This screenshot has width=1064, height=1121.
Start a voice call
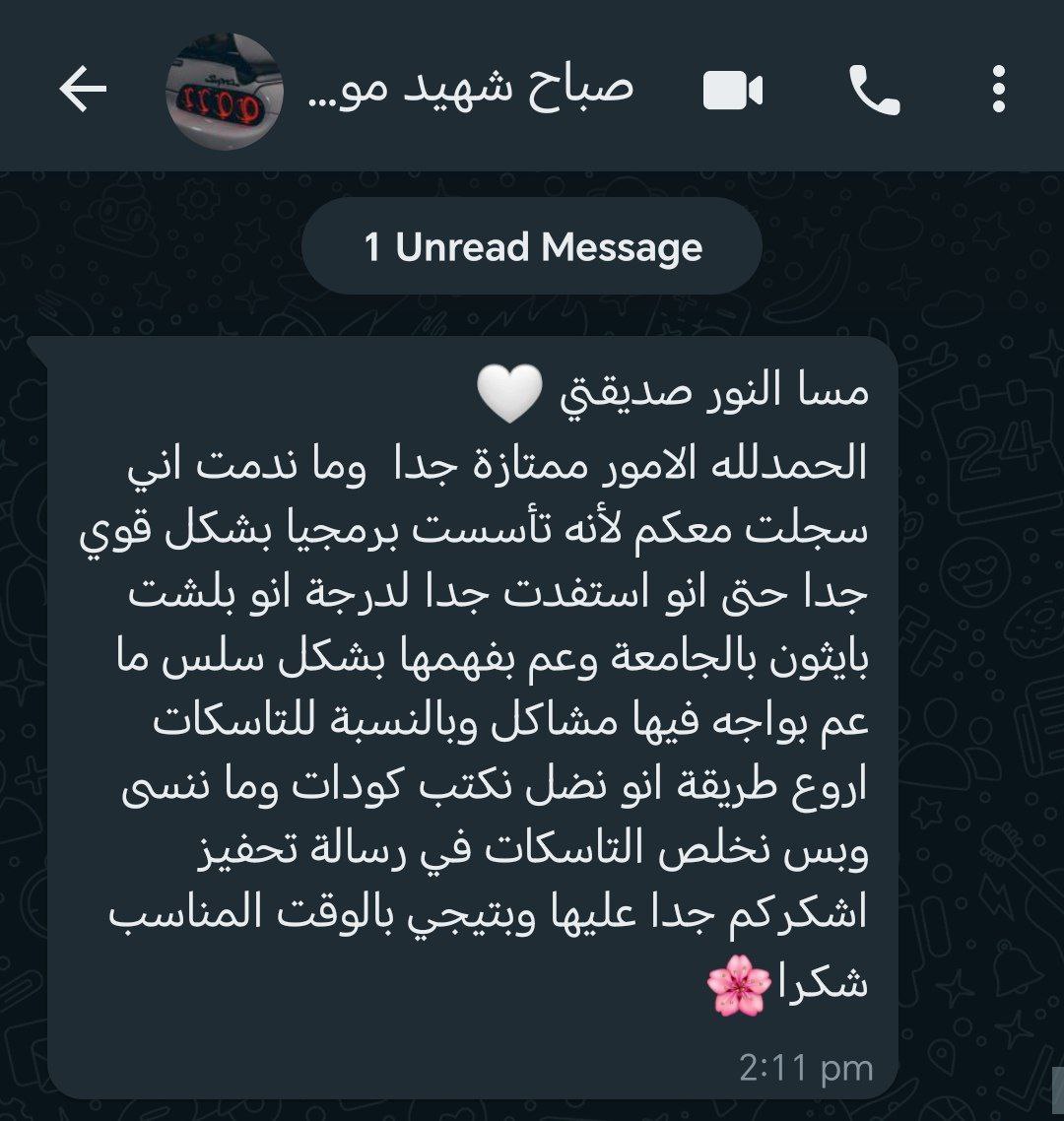click(x=874, y=92)
